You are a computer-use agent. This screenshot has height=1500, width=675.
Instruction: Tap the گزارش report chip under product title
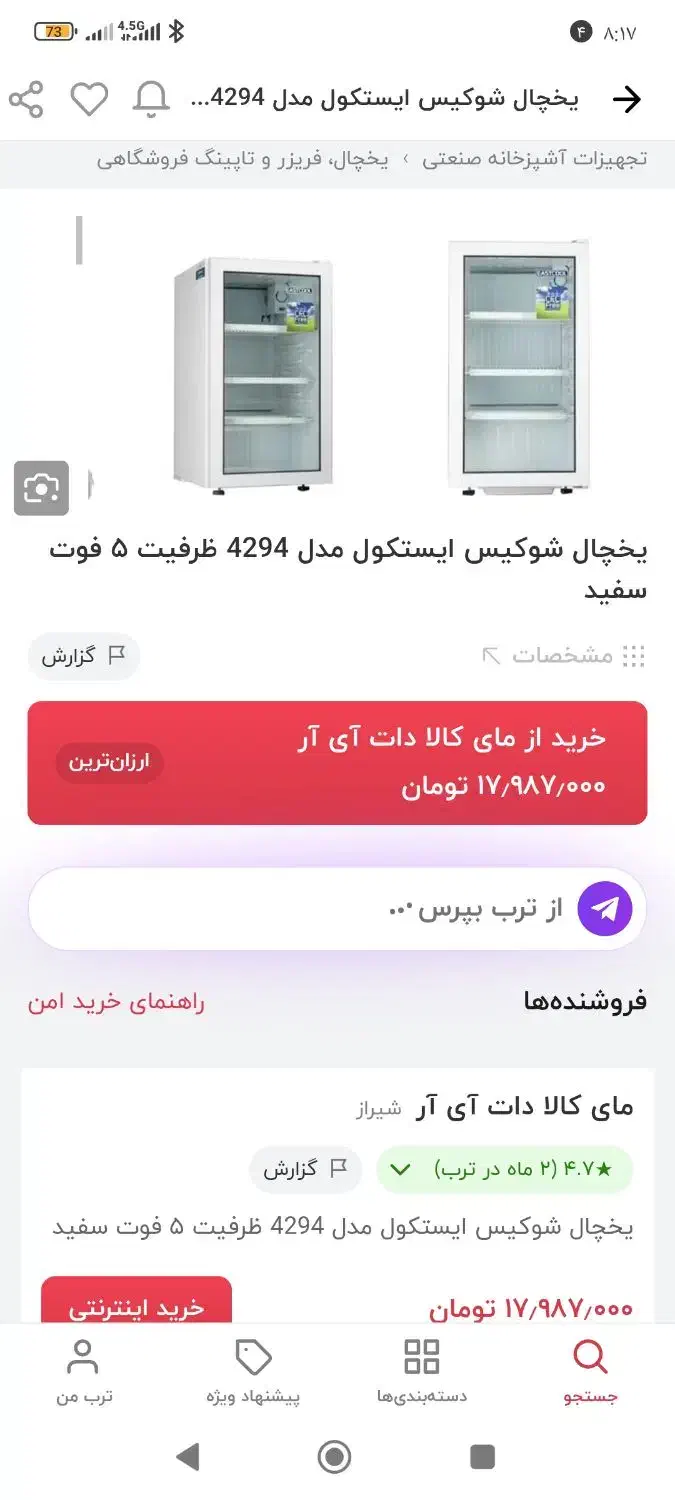(x=84, y=656)
